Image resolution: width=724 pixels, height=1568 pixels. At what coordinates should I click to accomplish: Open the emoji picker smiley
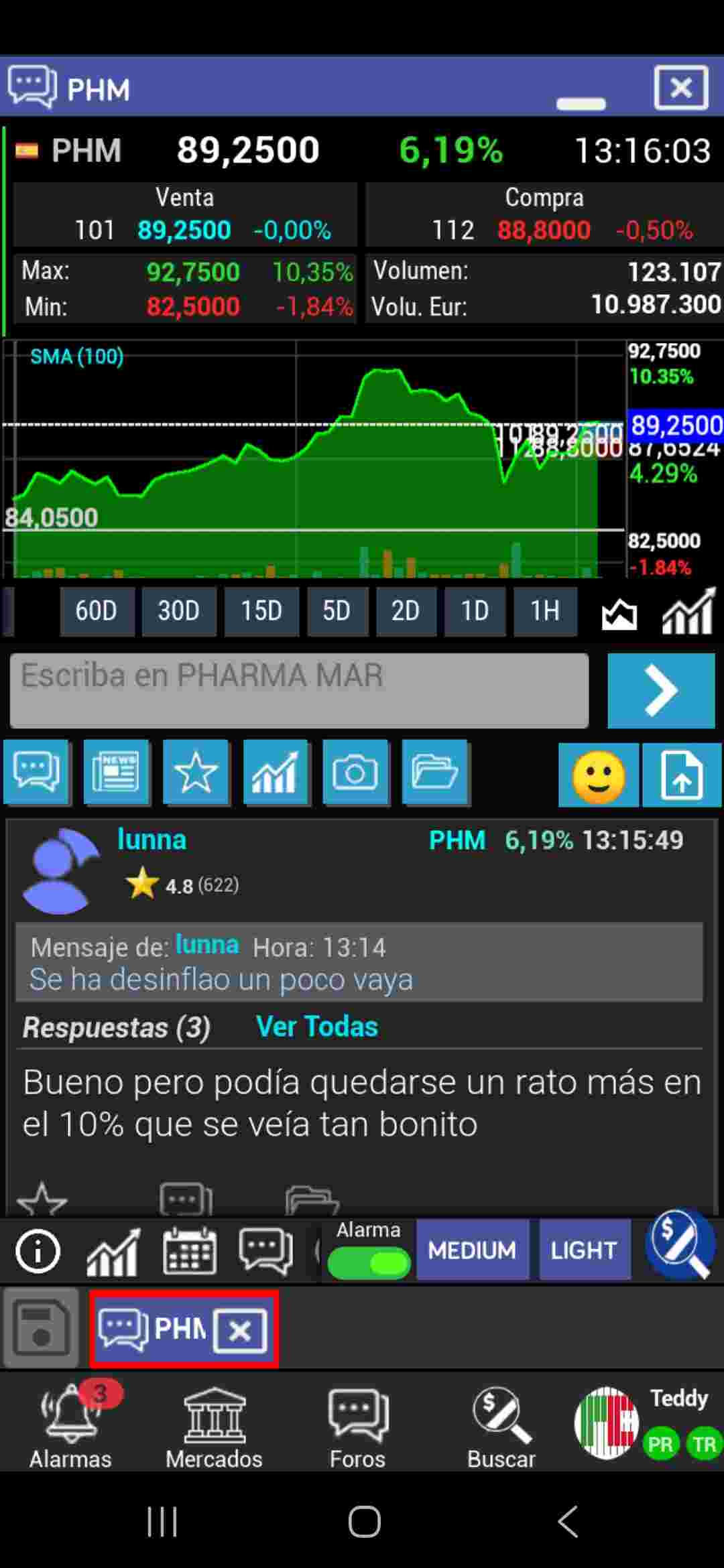(x=598, y=775)
